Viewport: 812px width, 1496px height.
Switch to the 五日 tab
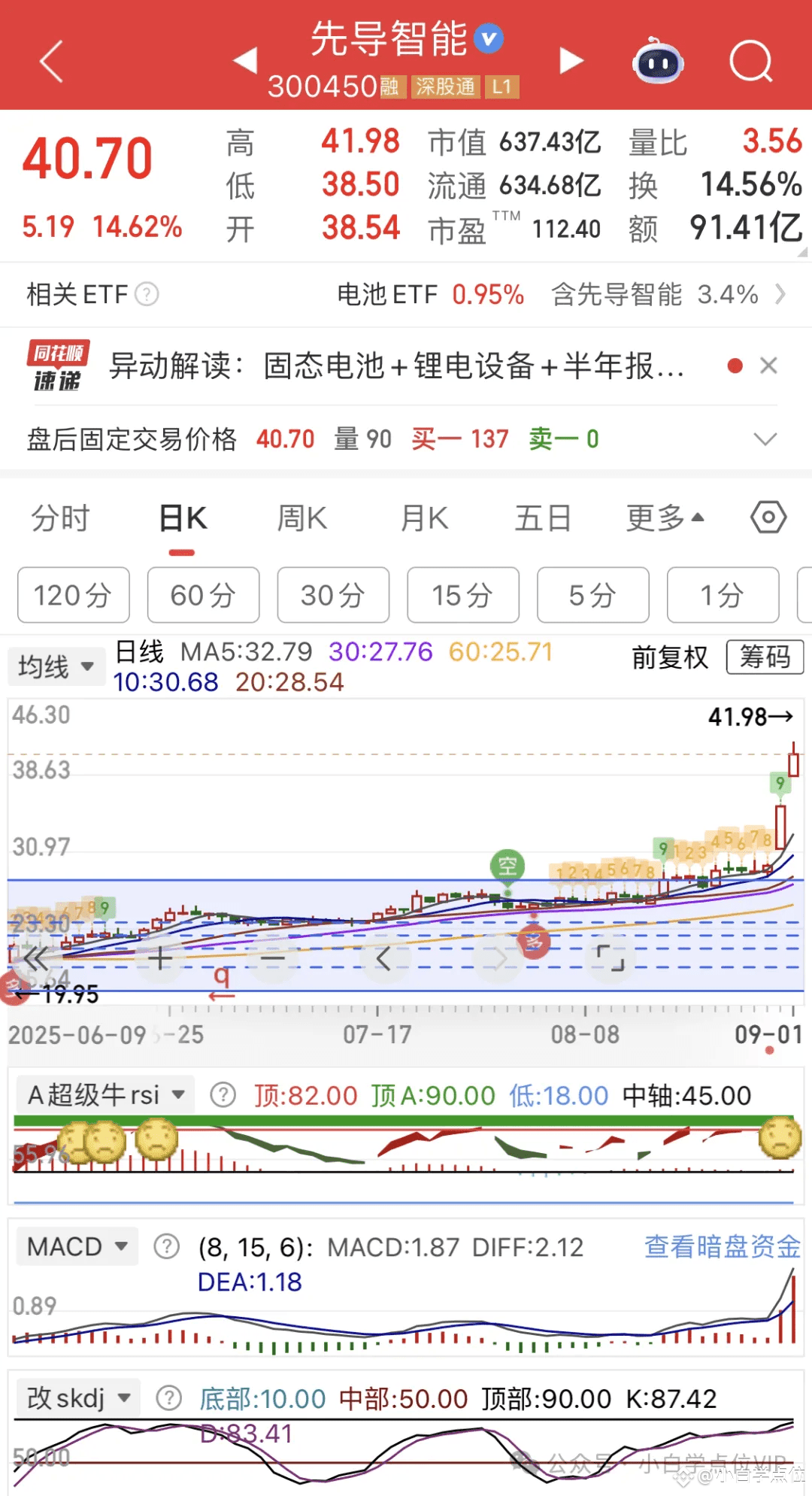click(543, 518)
